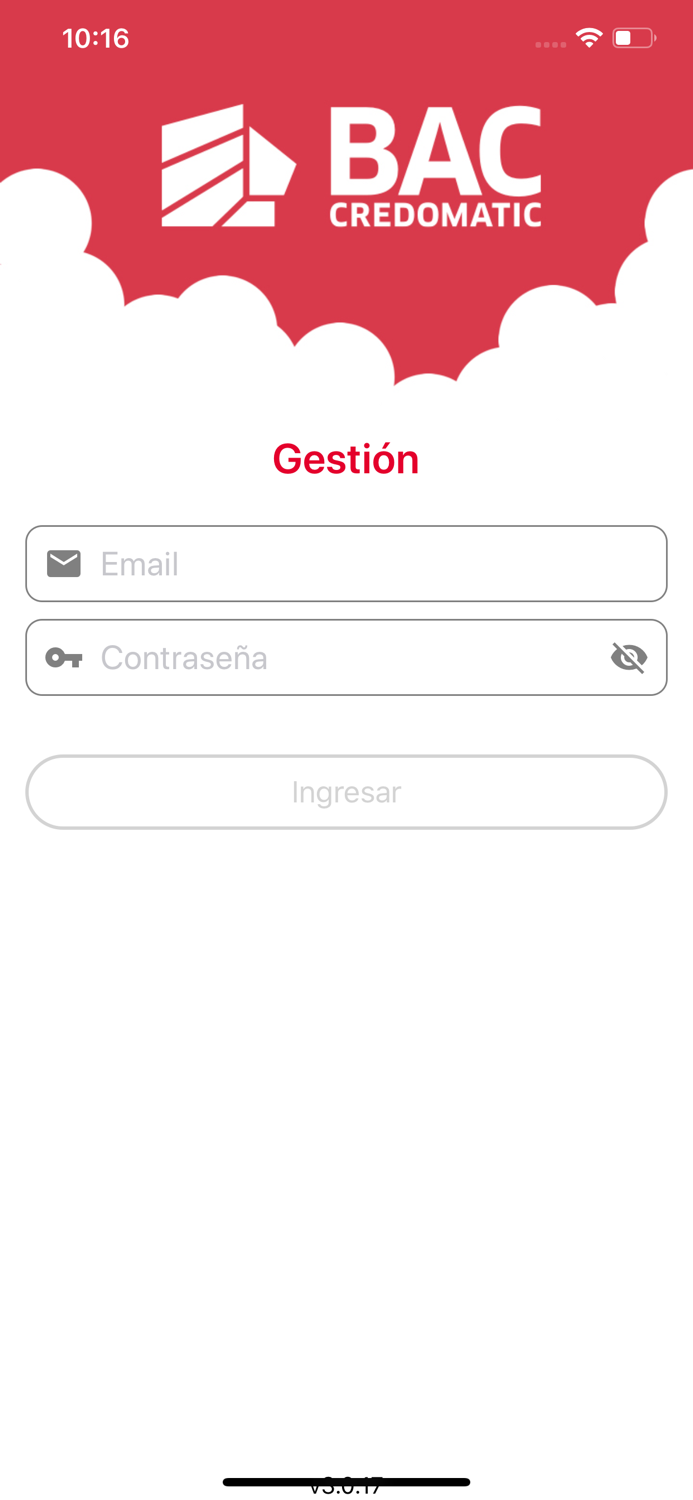Toggle password visibility eye icon
Image resolution: width=693 pixels, height=1500 pixels.
(629, 658)
